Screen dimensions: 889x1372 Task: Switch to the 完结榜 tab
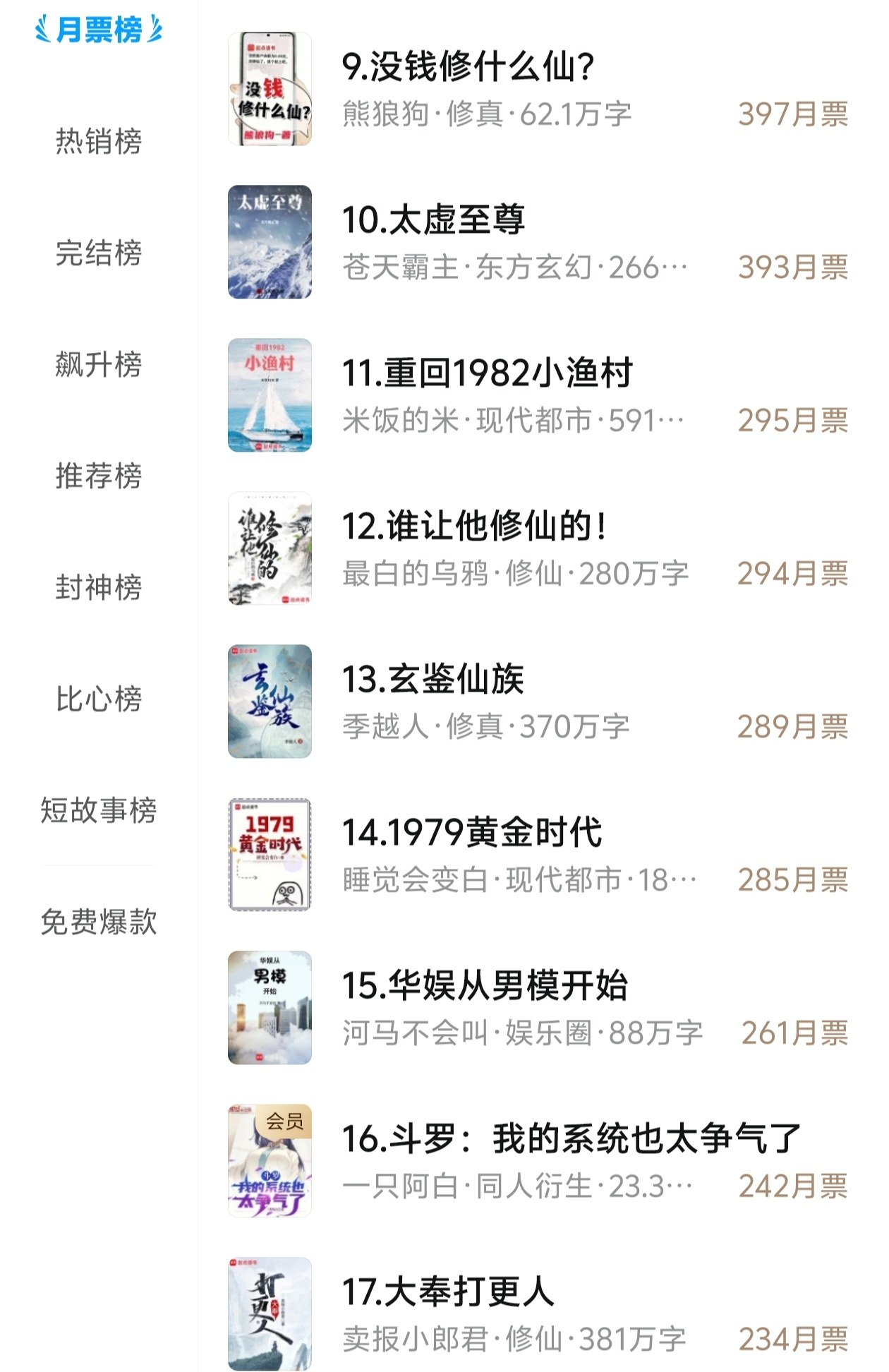(99, 253)
